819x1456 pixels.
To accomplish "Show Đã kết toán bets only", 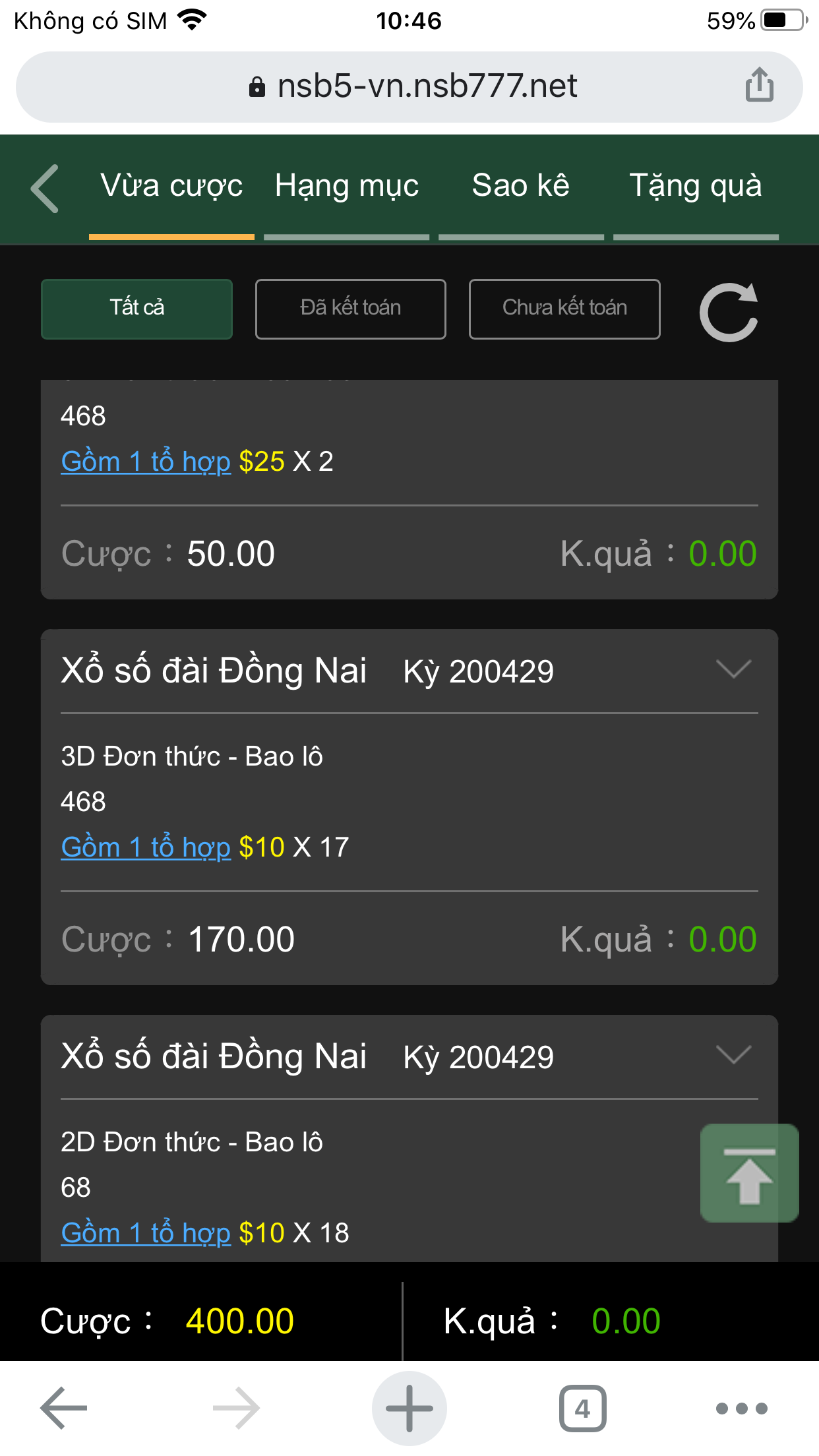I will pyautogui.click(x=350, y=309).
